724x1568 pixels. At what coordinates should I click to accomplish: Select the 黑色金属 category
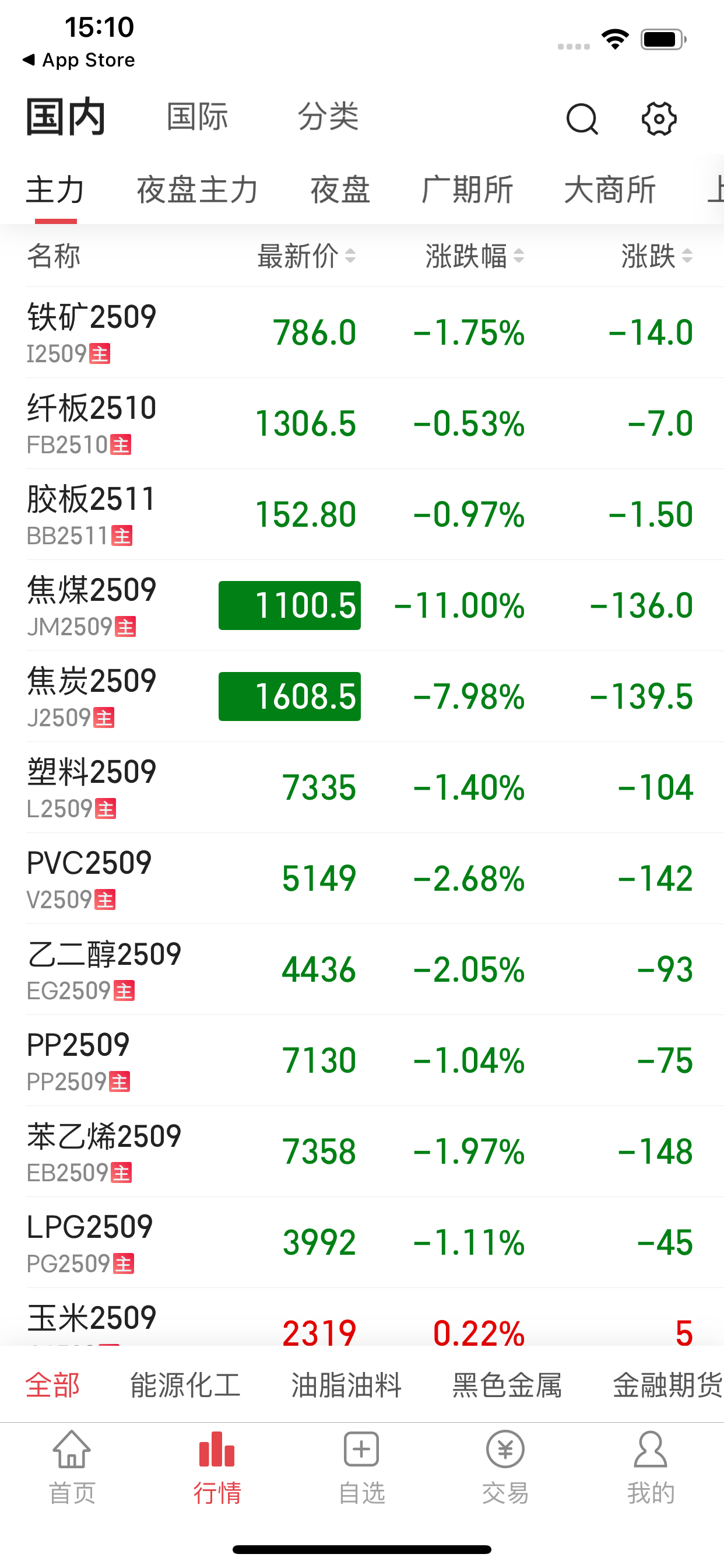click(505, 1384)
